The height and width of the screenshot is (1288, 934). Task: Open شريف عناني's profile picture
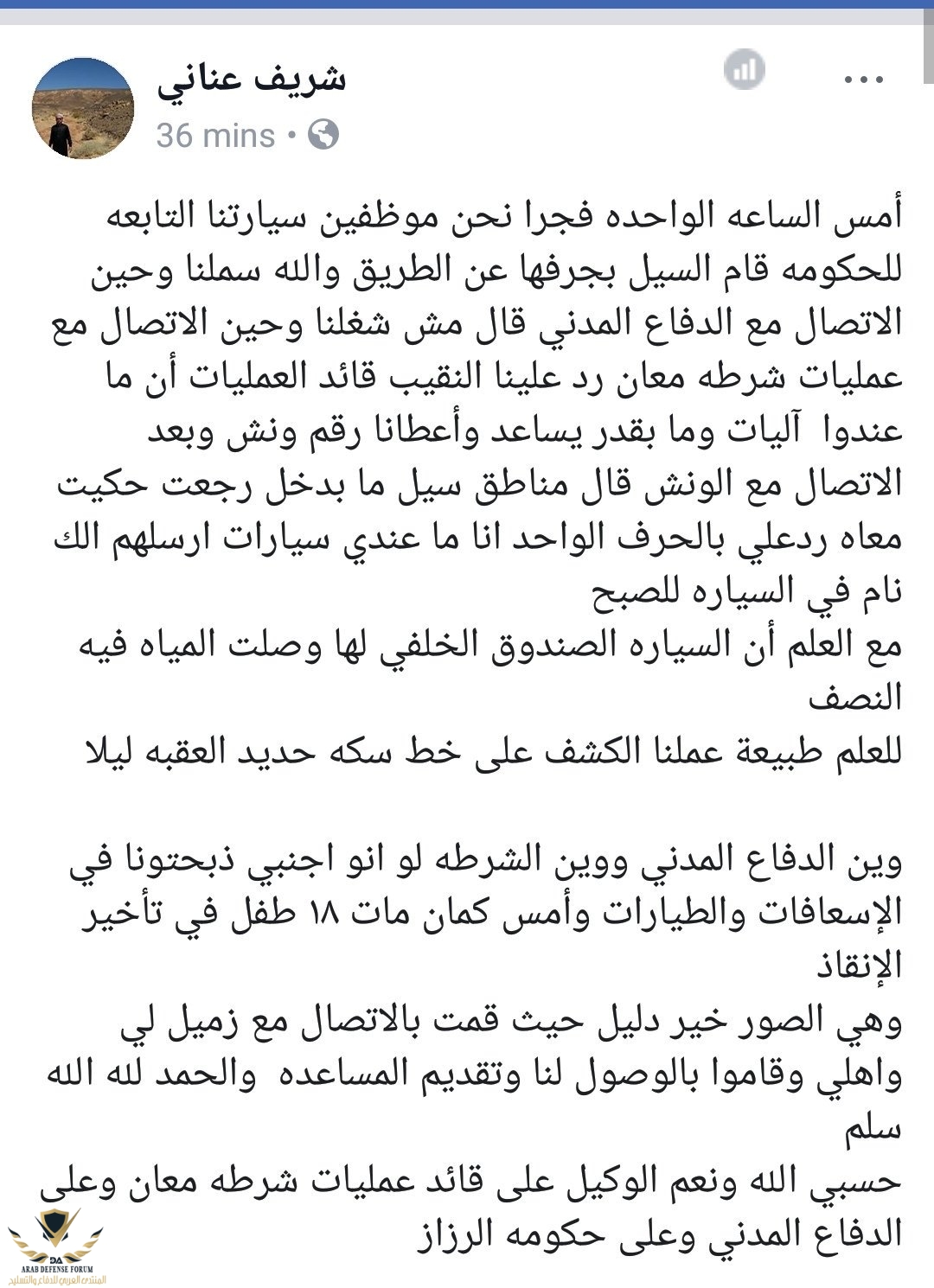tap(83, 109)
